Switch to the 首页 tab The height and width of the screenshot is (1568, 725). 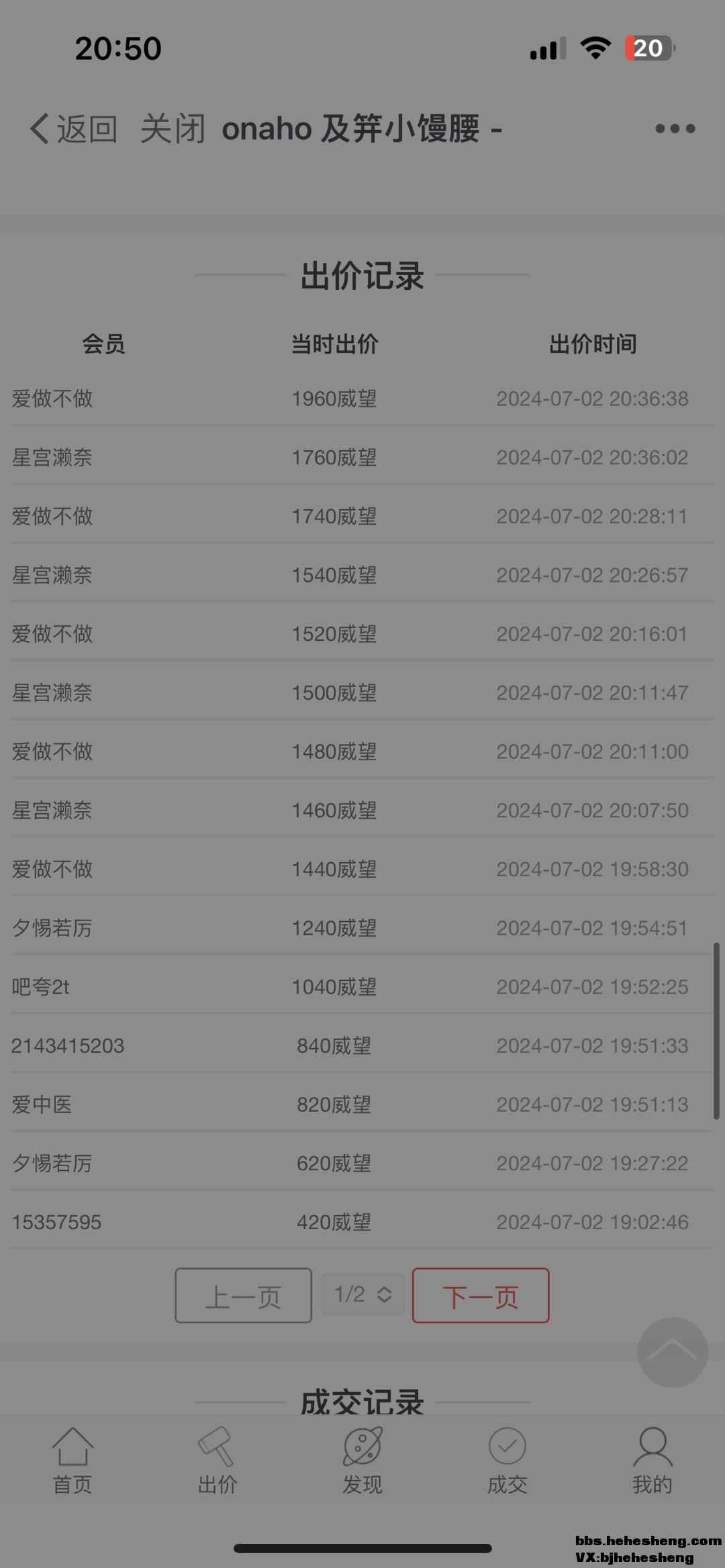72,1461
